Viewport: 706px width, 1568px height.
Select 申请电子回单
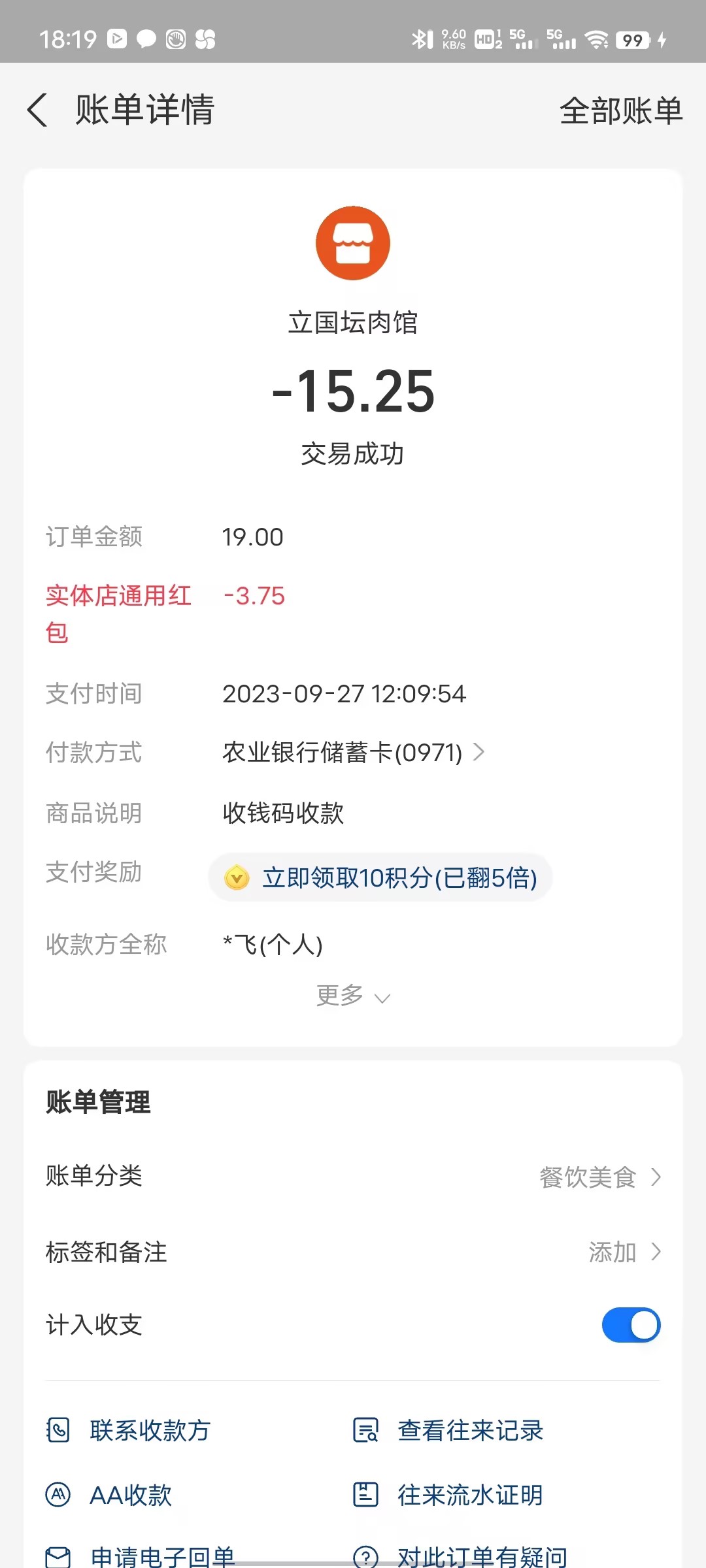[x=141, y=1556]
